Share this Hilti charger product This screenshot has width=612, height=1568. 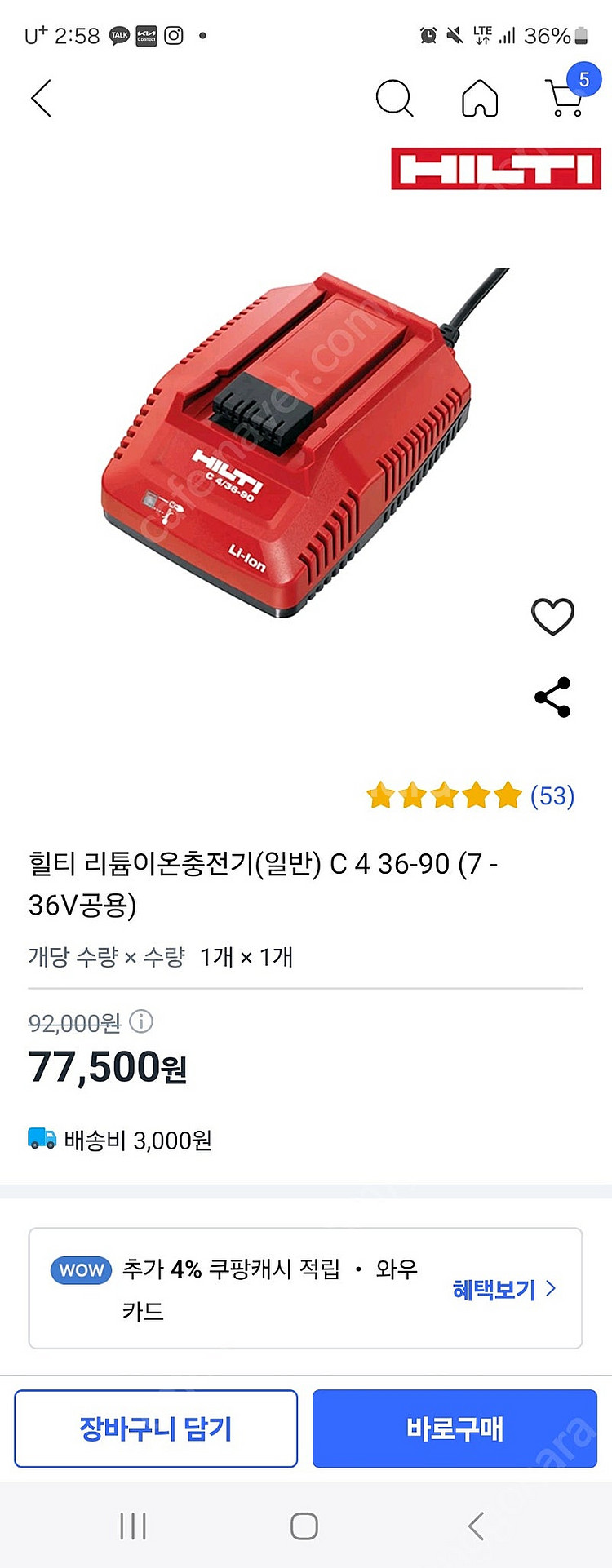[x=552, y=698]
